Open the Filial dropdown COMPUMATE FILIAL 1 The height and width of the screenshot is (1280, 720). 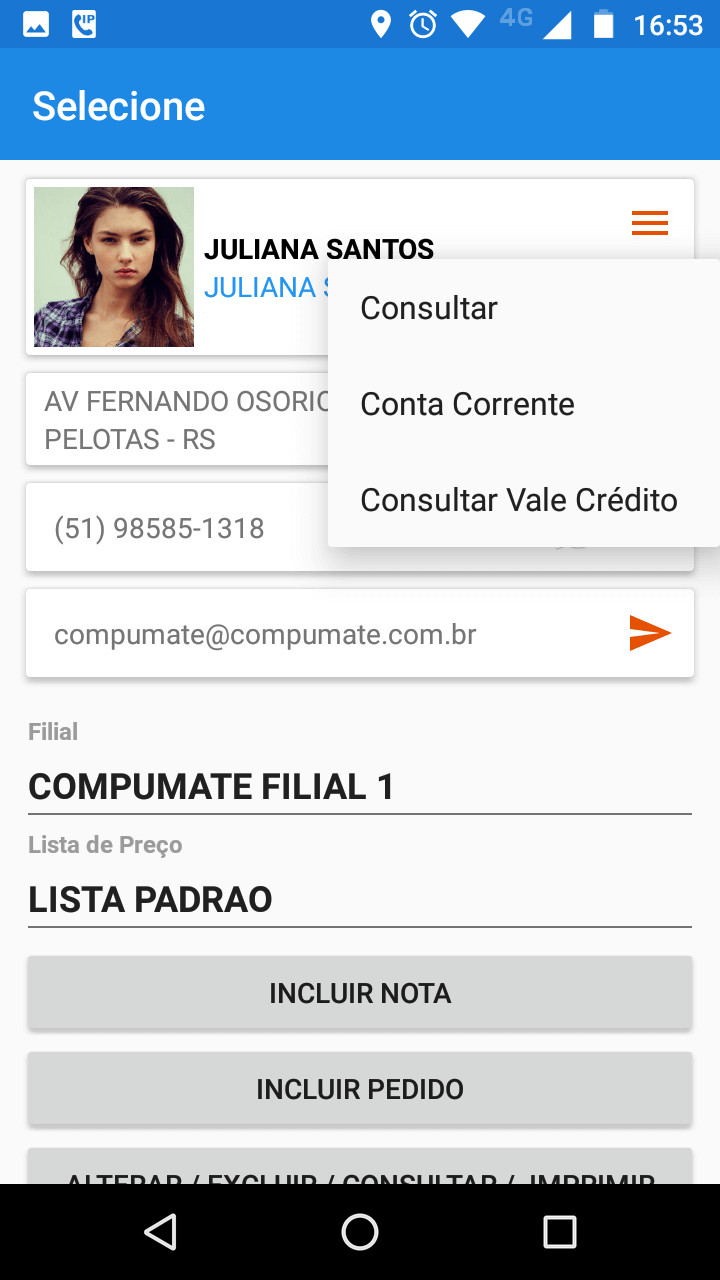pyautogui.click(x=360, y=787)
